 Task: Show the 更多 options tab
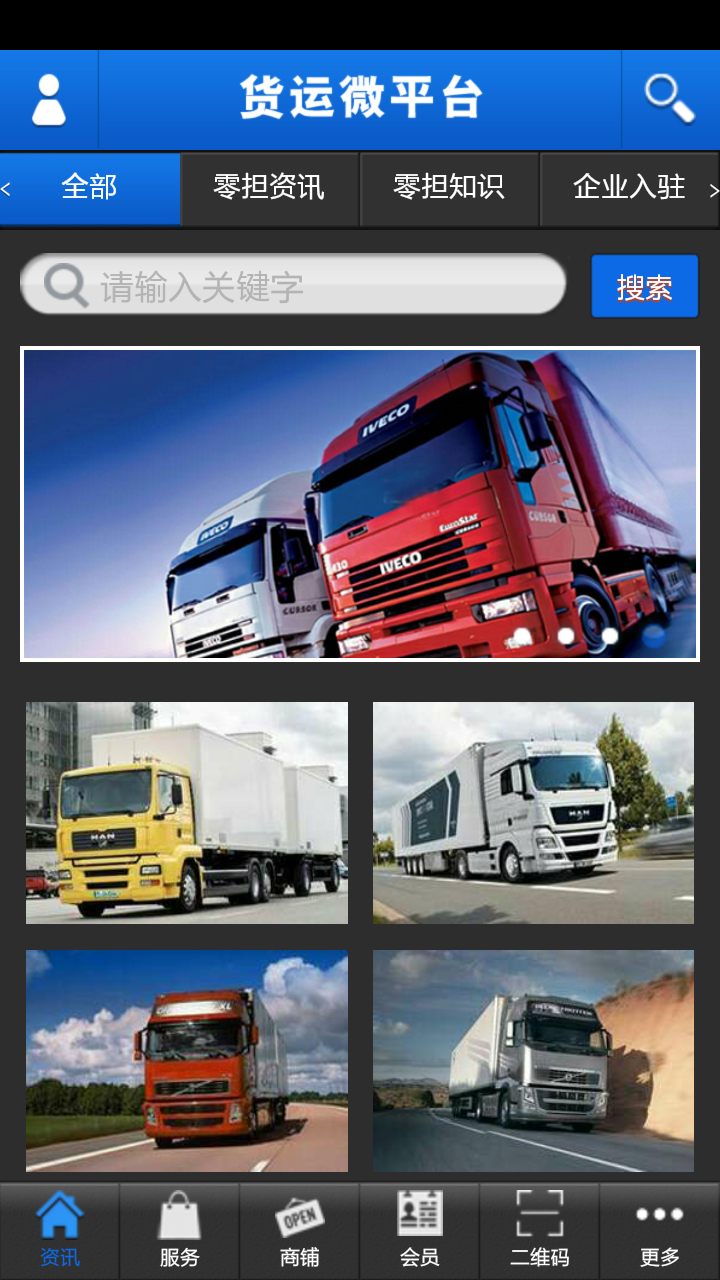click(660, 1230)
